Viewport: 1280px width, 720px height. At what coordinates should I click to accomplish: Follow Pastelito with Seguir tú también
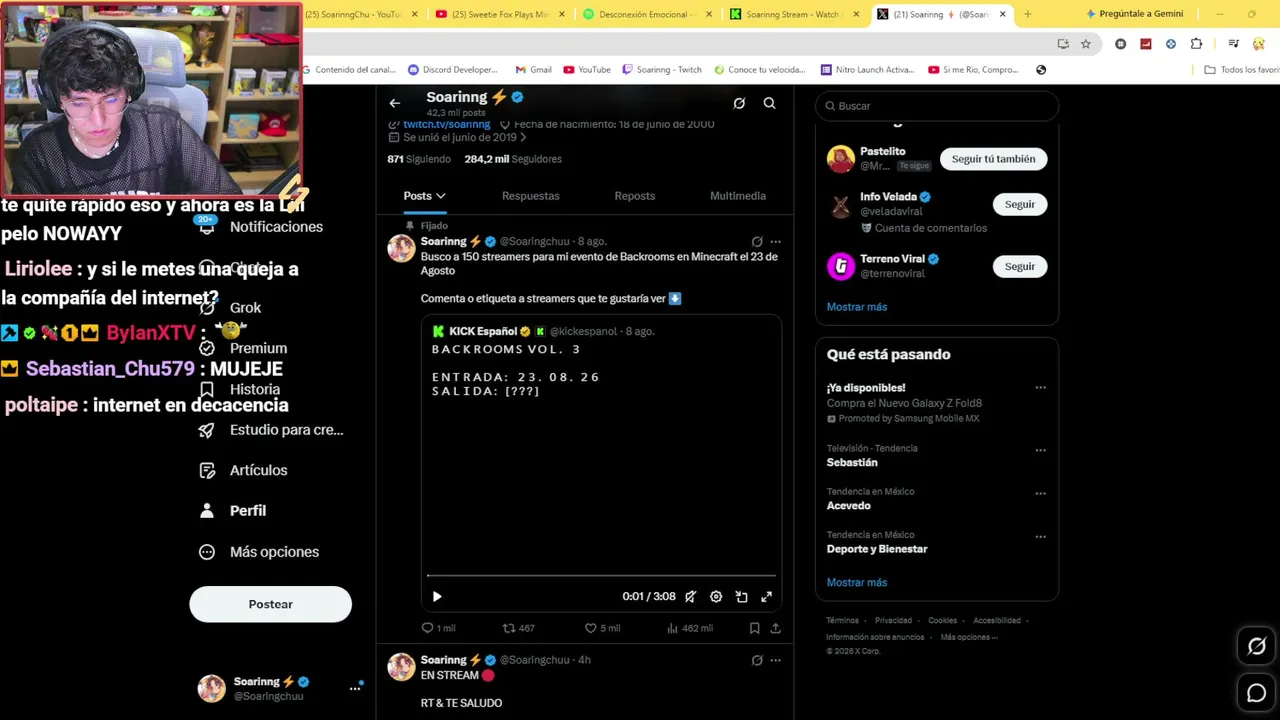tap(993, 159)
